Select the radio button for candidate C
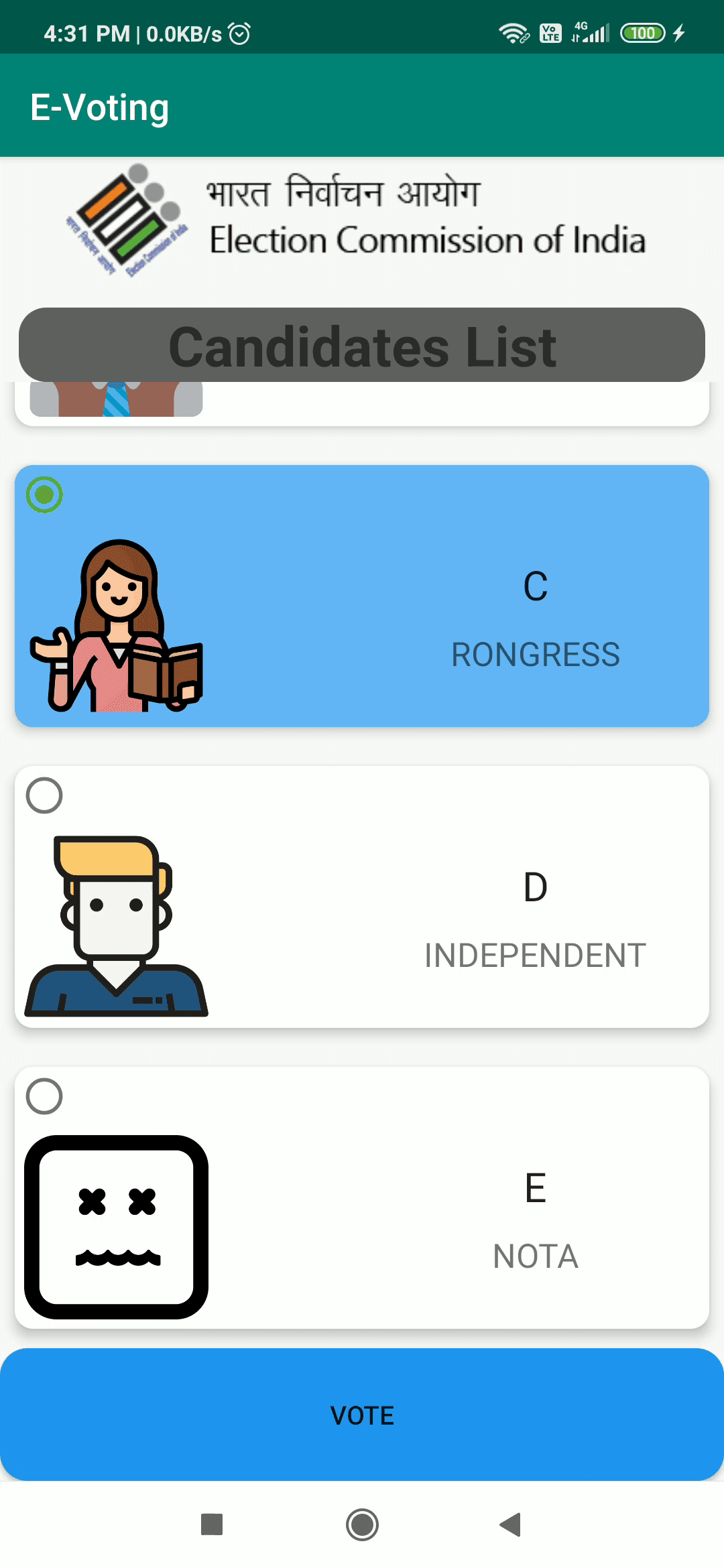The width and height of the screenshot is (724, 1568). click(44, 495)
